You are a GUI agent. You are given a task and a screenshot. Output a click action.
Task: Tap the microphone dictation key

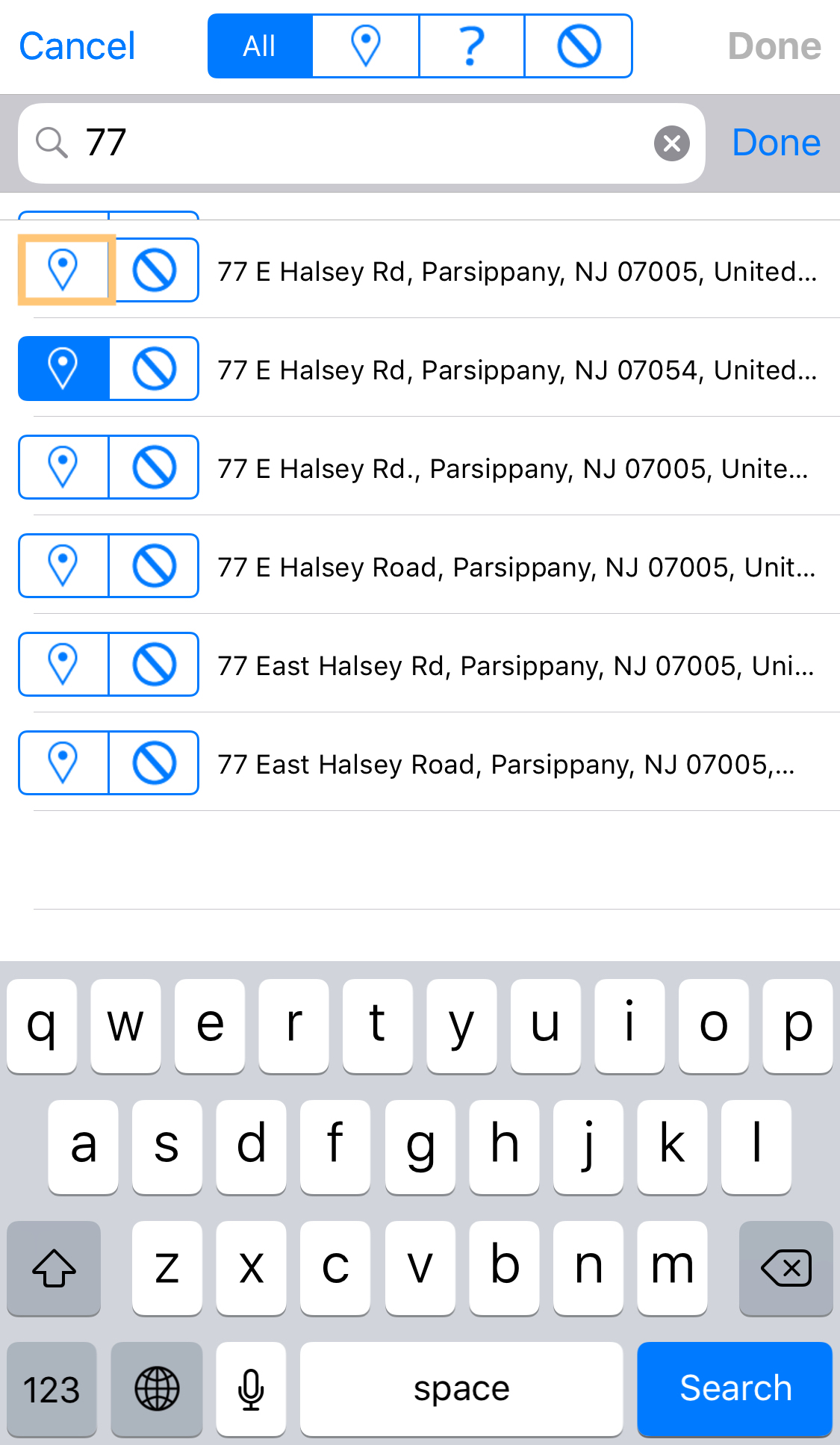coord(251,1389)
